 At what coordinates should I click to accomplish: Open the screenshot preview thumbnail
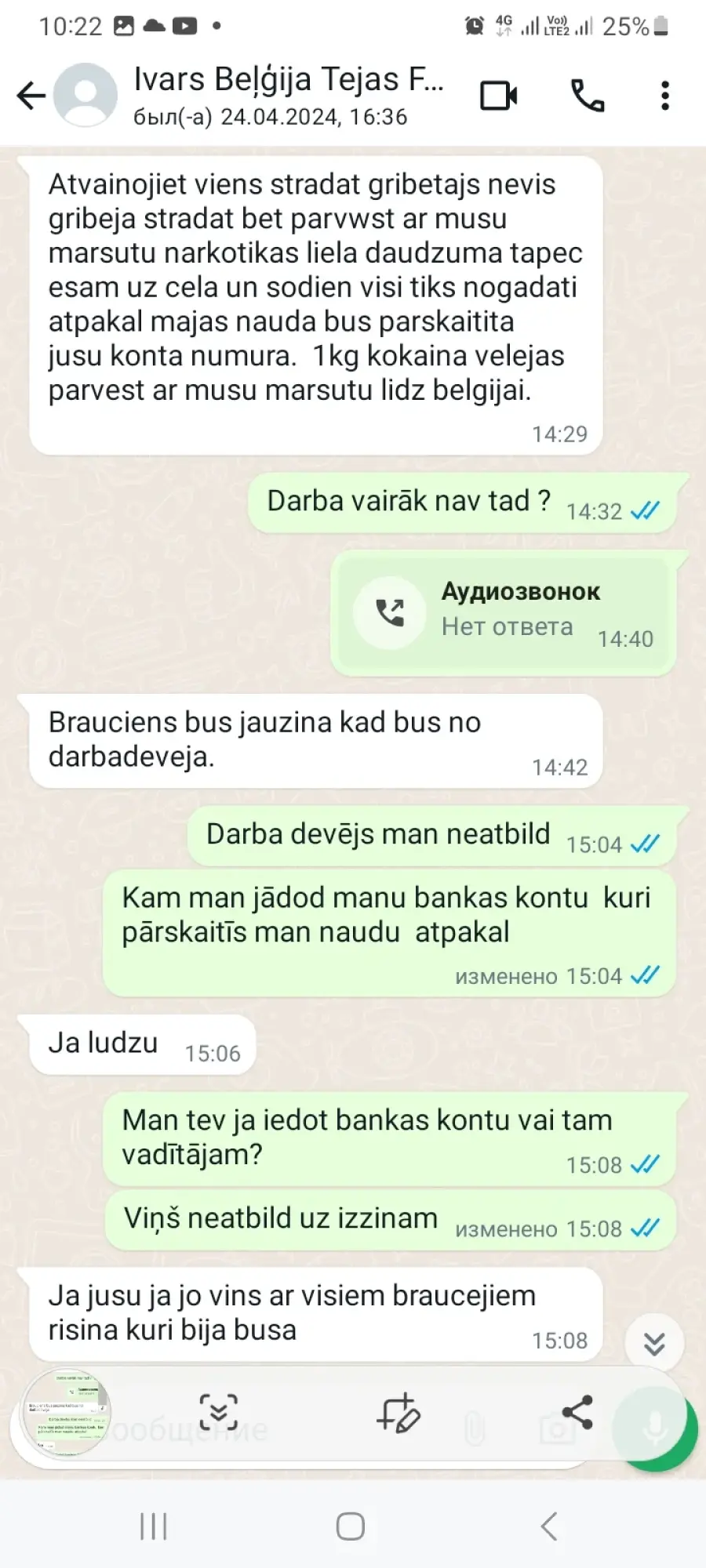(66, 1414)
